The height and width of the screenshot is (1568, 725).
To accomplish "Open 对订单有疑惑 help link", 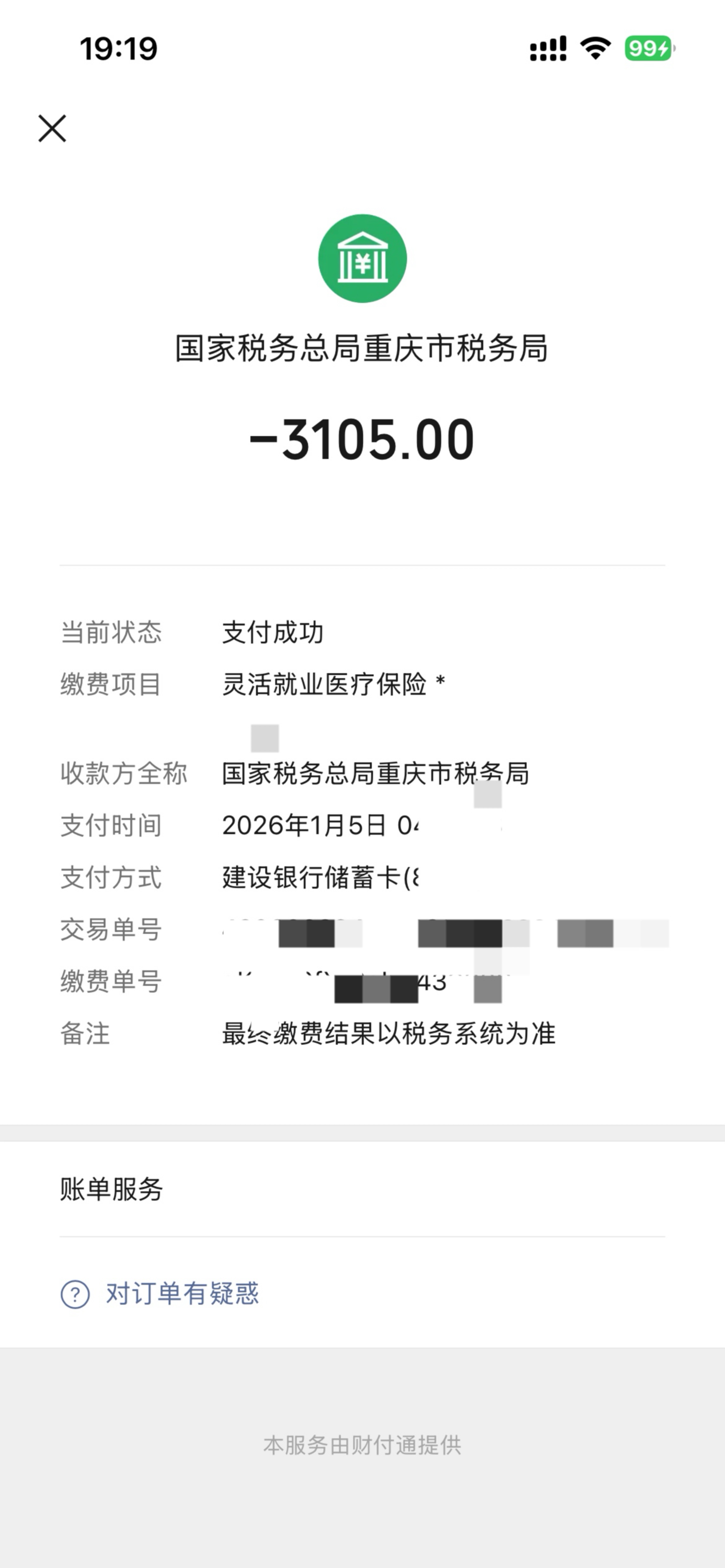I will click(x=182, y=1293).
